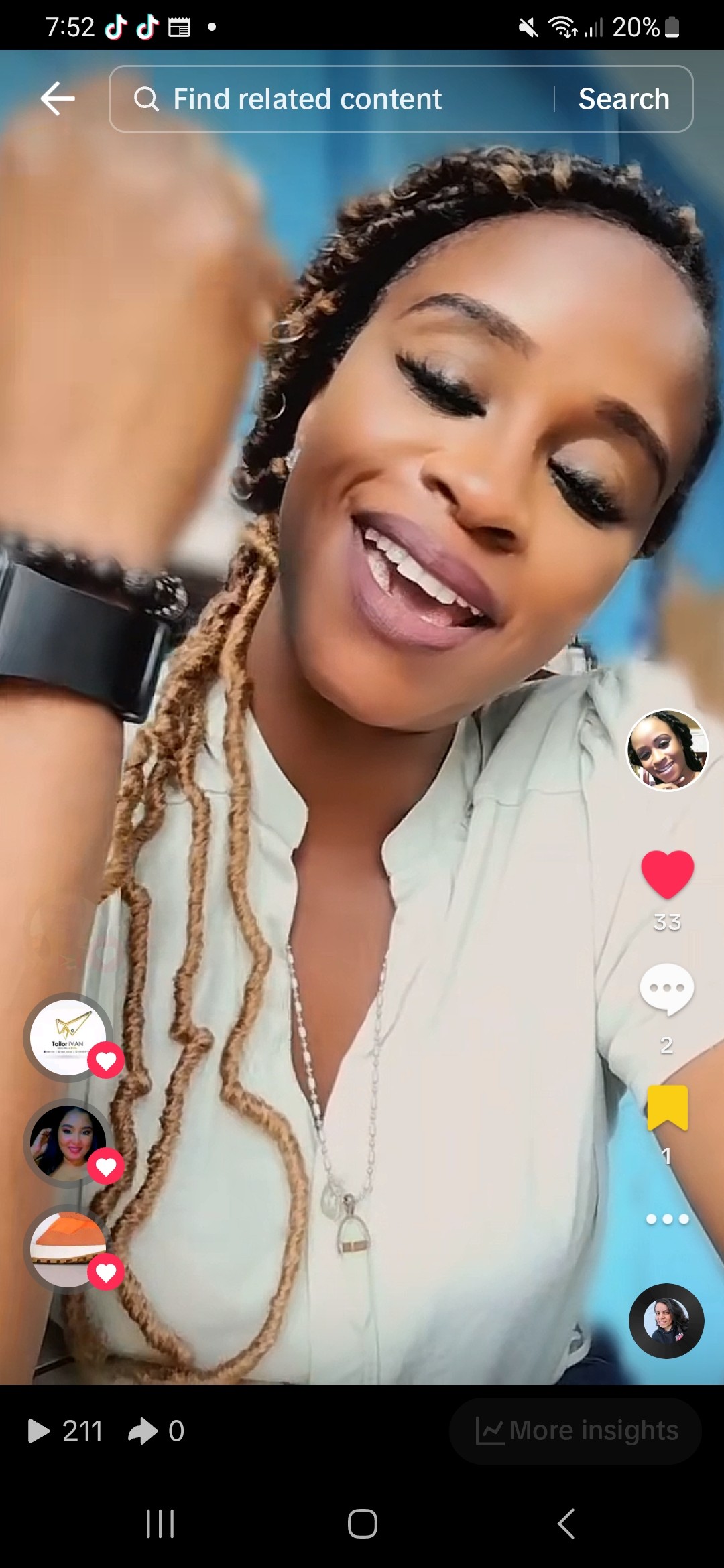
Task: Open the three-dot more options menu
Action: tap(667, 1219)
